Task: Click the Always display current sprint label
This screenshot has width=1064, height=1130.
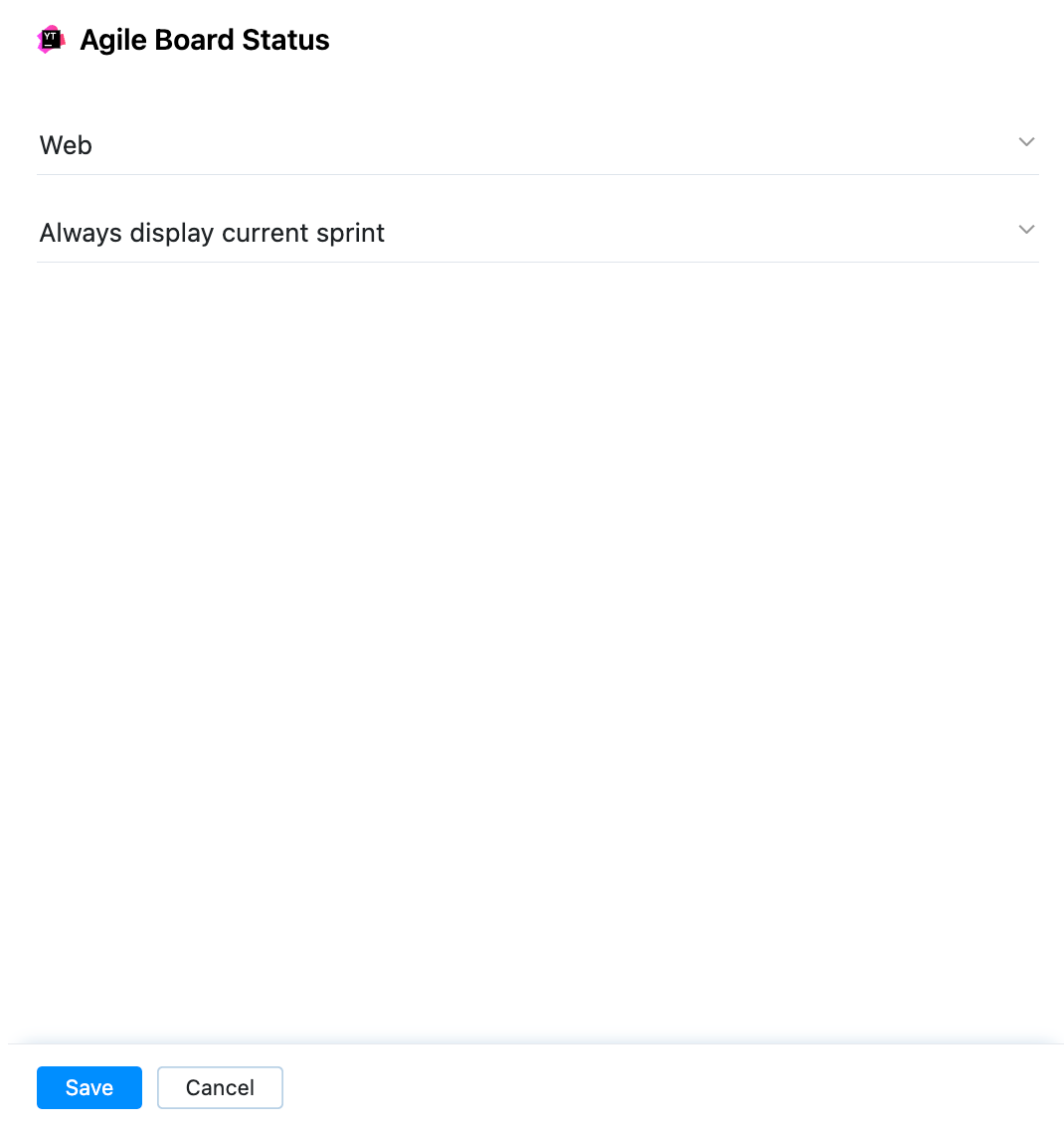Action: click(212, 232)
